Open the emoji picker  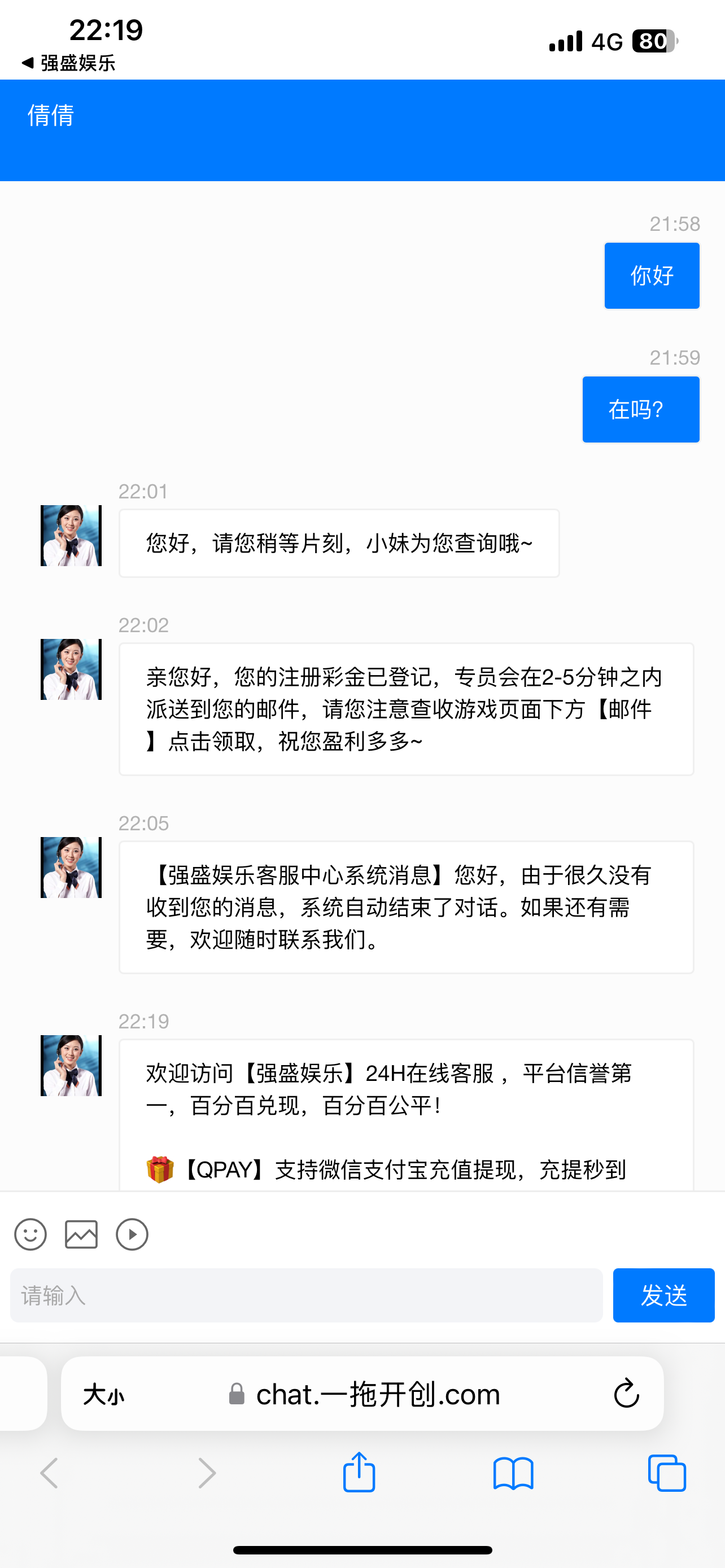tap(30, 1234)
